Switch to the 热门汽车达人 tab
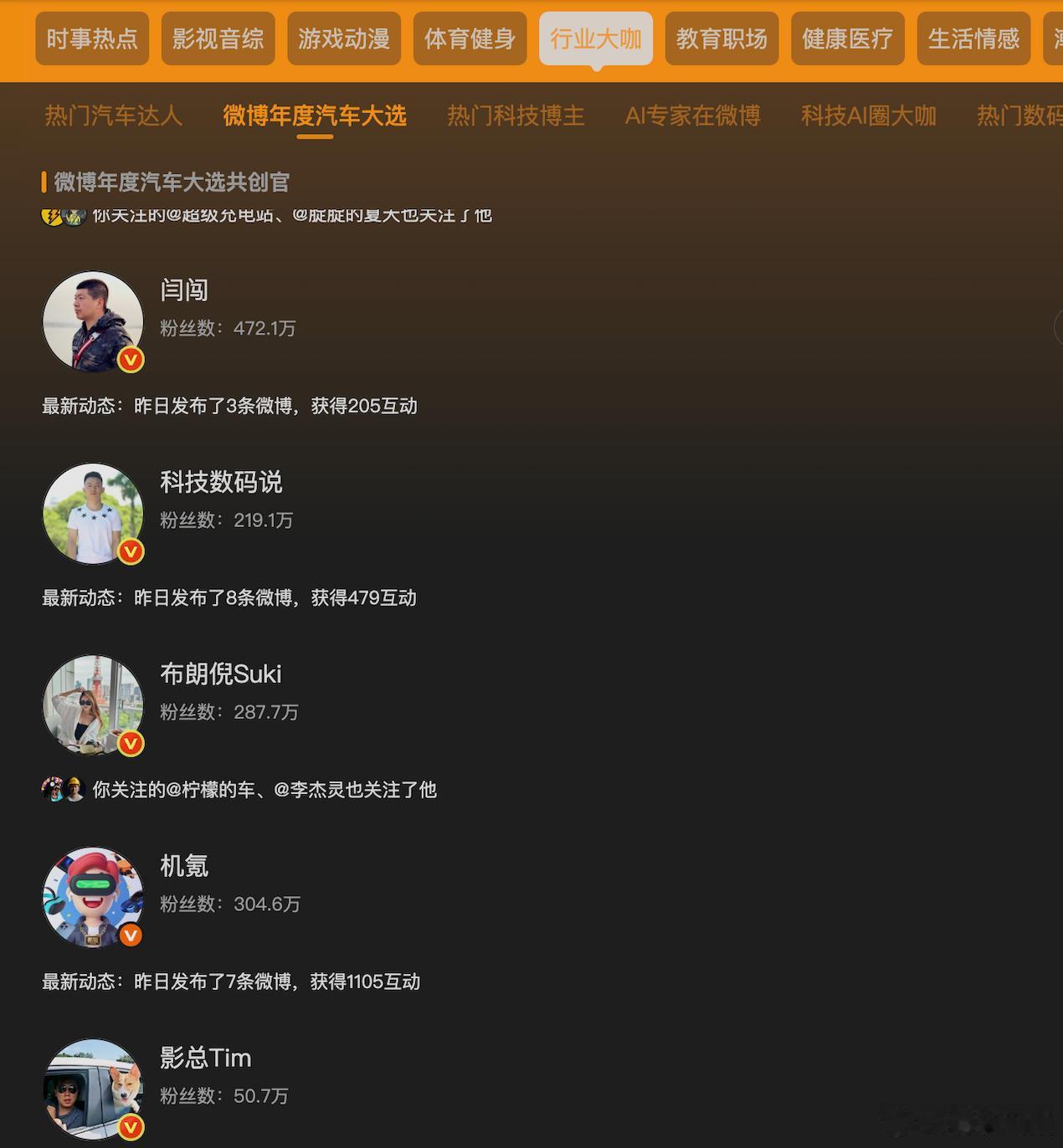The height and width of the screenshot is (1148, 1063). click(x=112, y=116)
